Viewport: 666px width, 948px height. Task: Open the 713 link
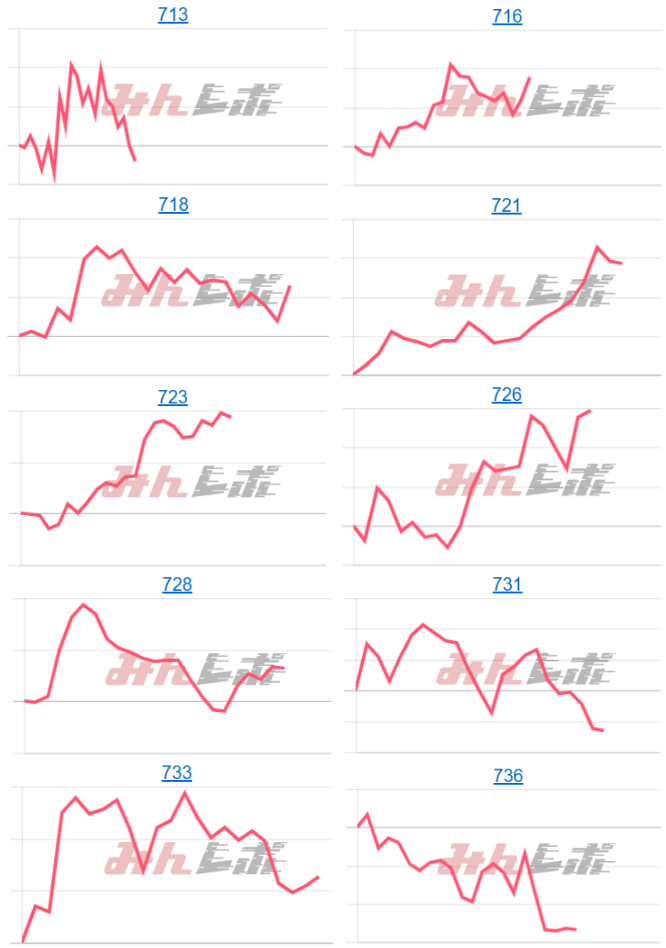pyautogui.click(x=173, y=15)
